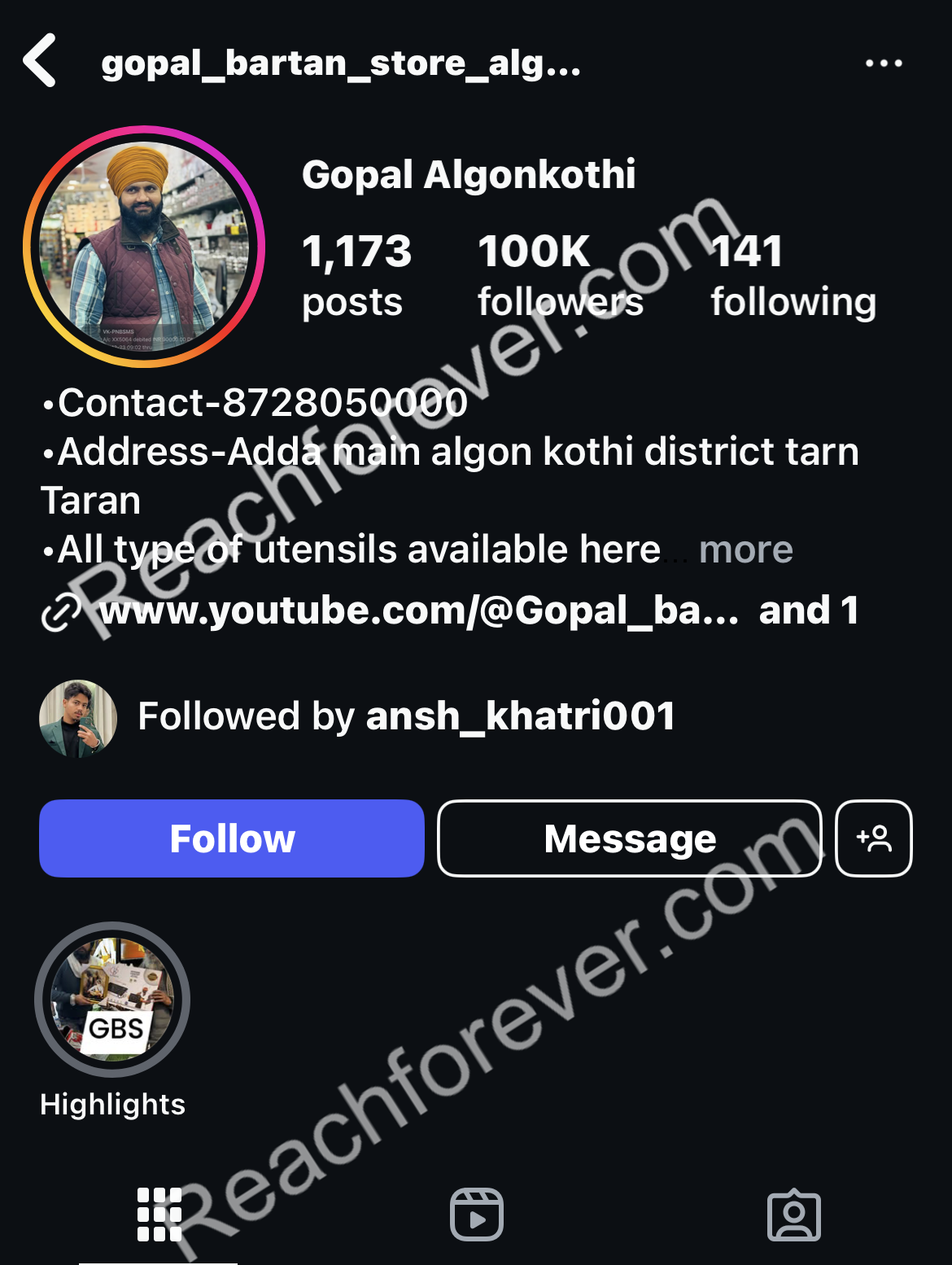Open the YouTube link in bio
952x1265 pixels.
point(417,611)
